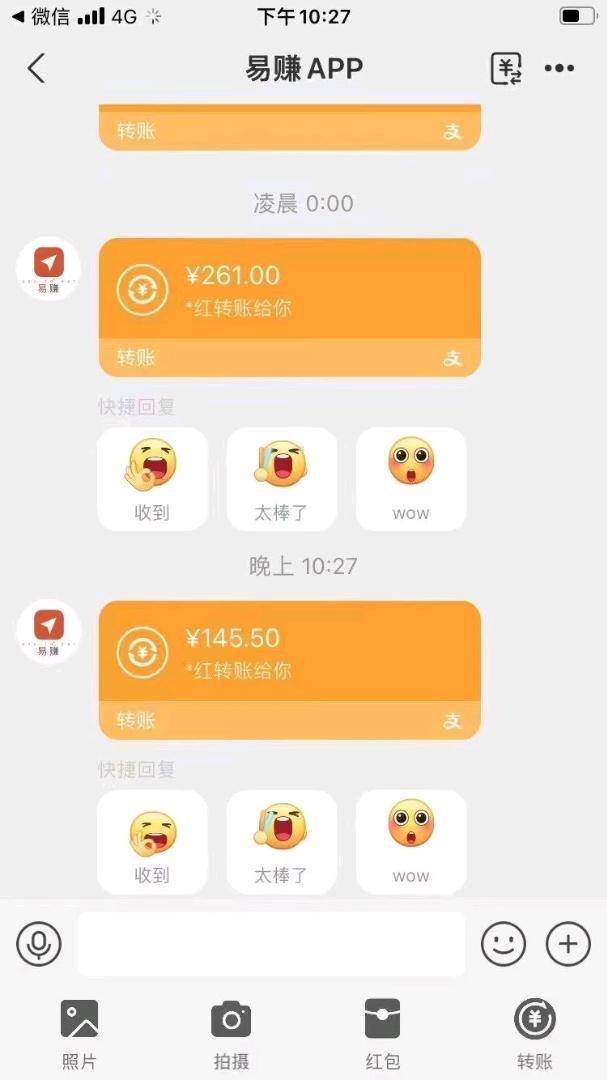Image resolution: width=607 pixels, height=1080 pixels.
Task: Send a 红包 red packet
Action: pos(382,1032)
